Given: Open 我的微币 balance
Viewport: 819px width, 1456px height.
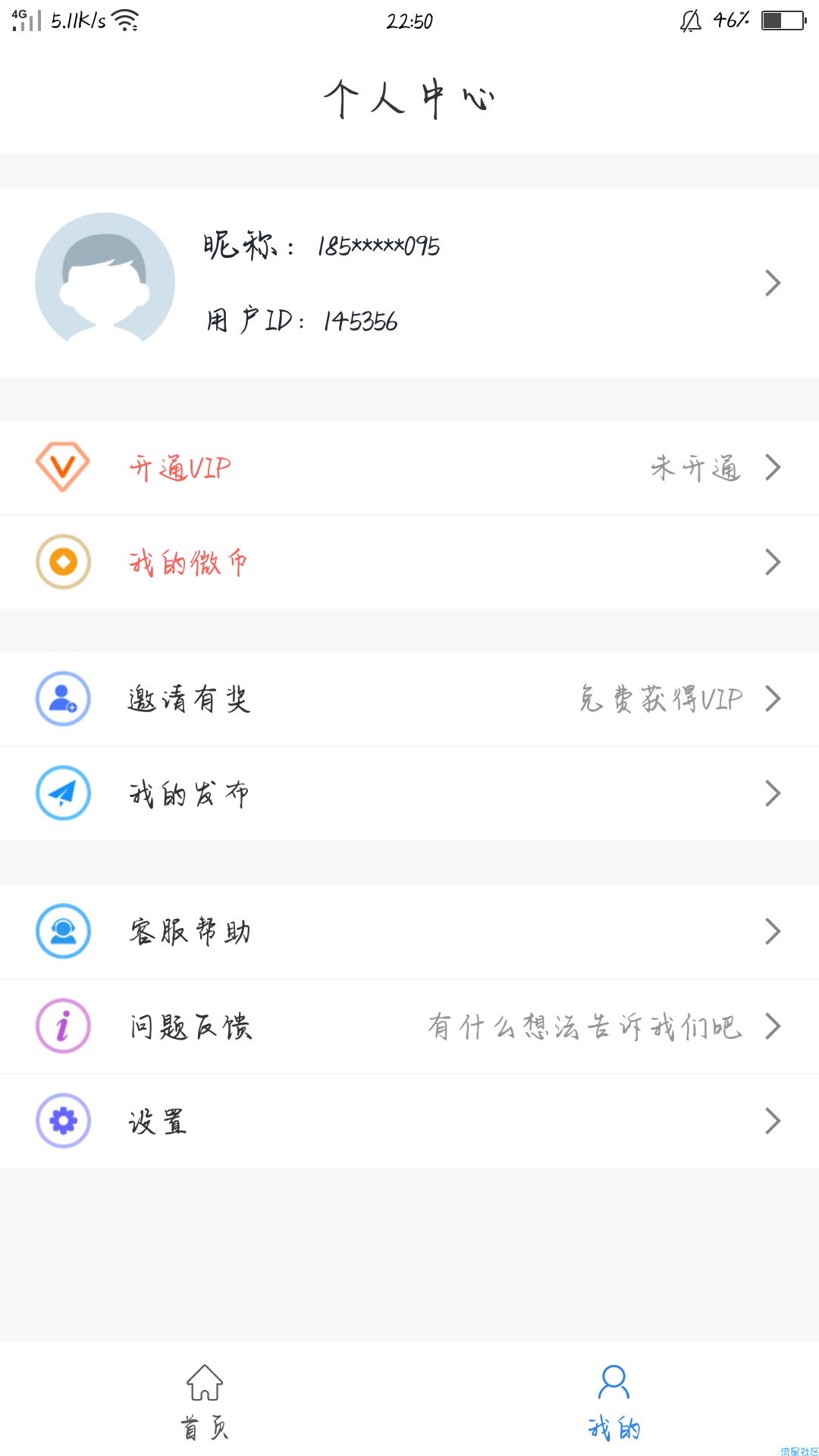Looking at the screenshot, I should point(409,562).
